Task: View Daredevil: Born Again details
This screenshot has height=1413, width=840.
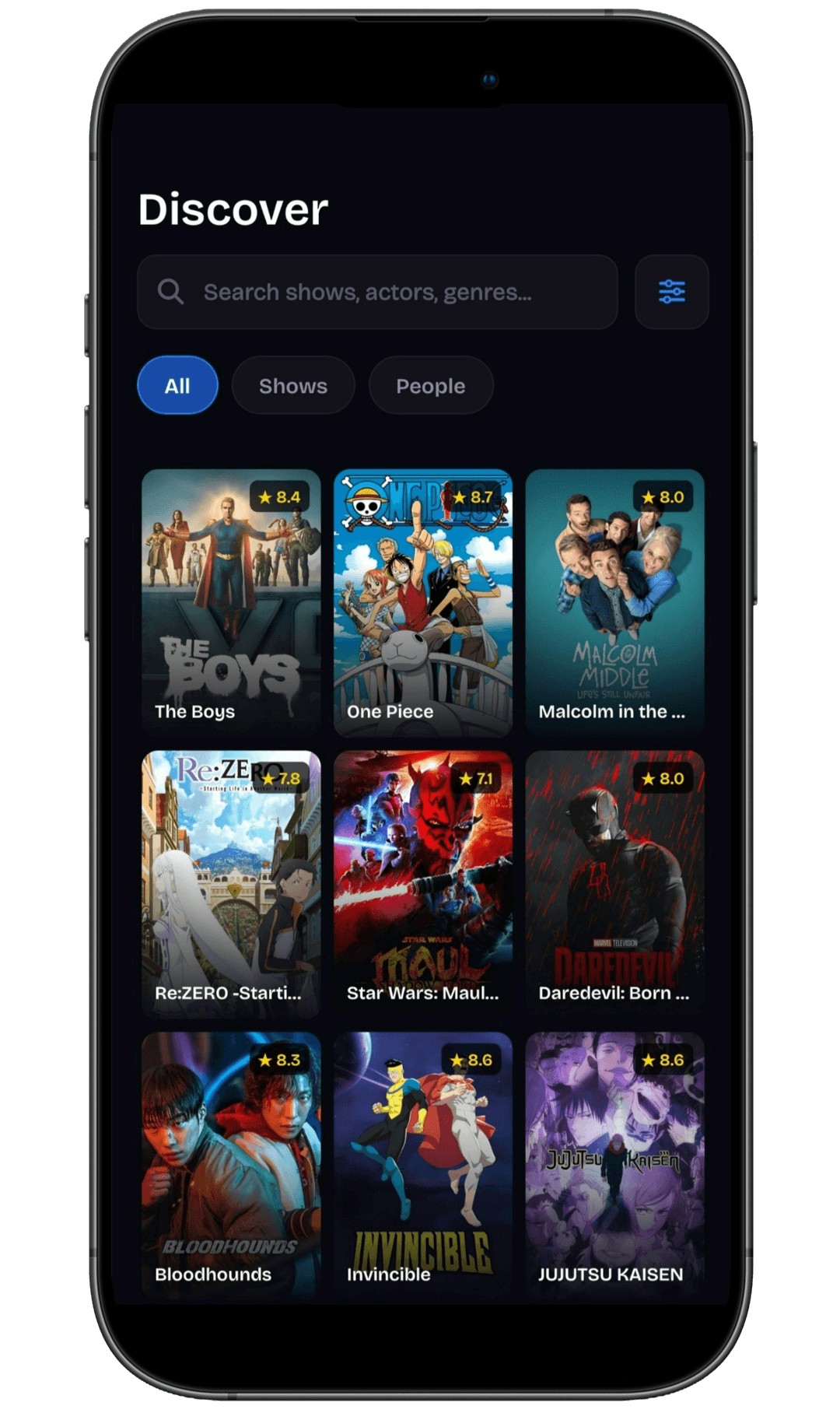Action: click(614, 883)
